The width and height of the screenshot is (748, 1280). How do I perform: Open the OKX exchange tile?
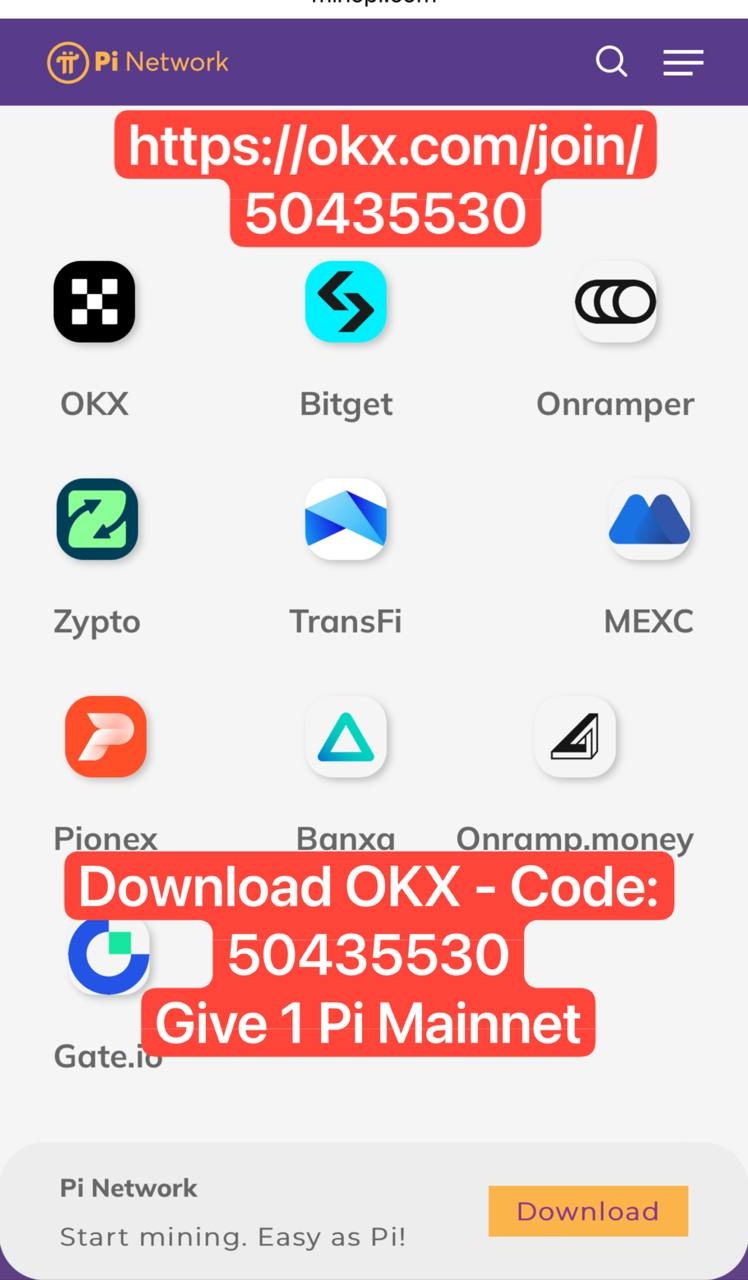pos(94,302)
